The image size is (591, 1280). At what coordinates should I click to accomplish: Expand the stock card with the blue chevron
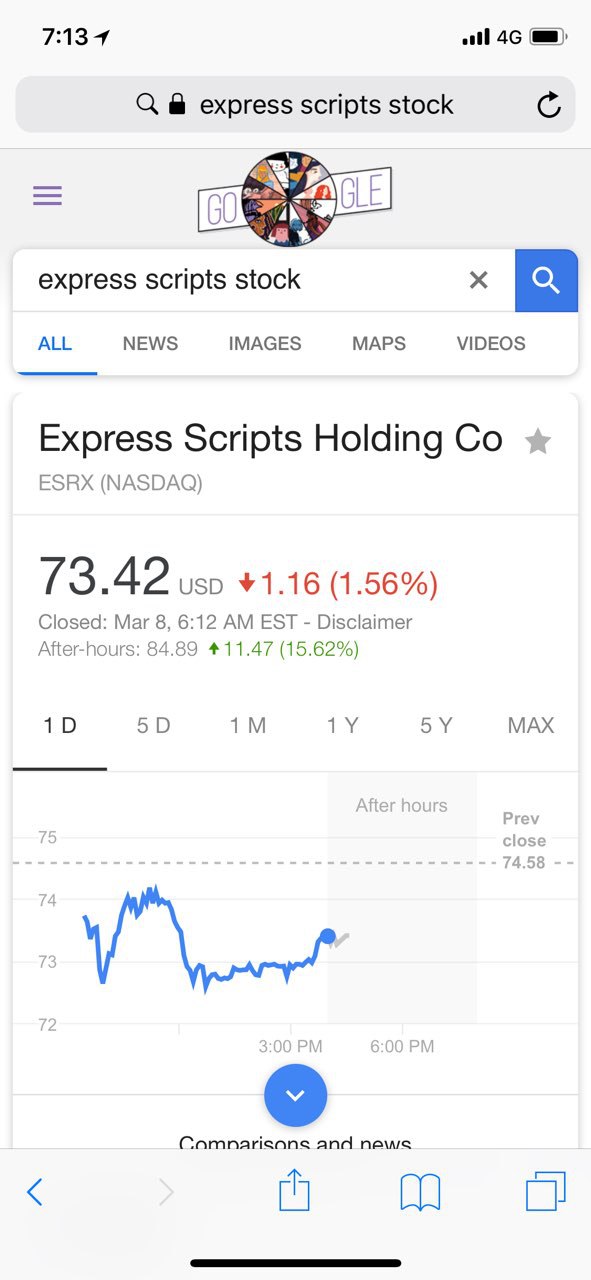(x=295, y=1095)
